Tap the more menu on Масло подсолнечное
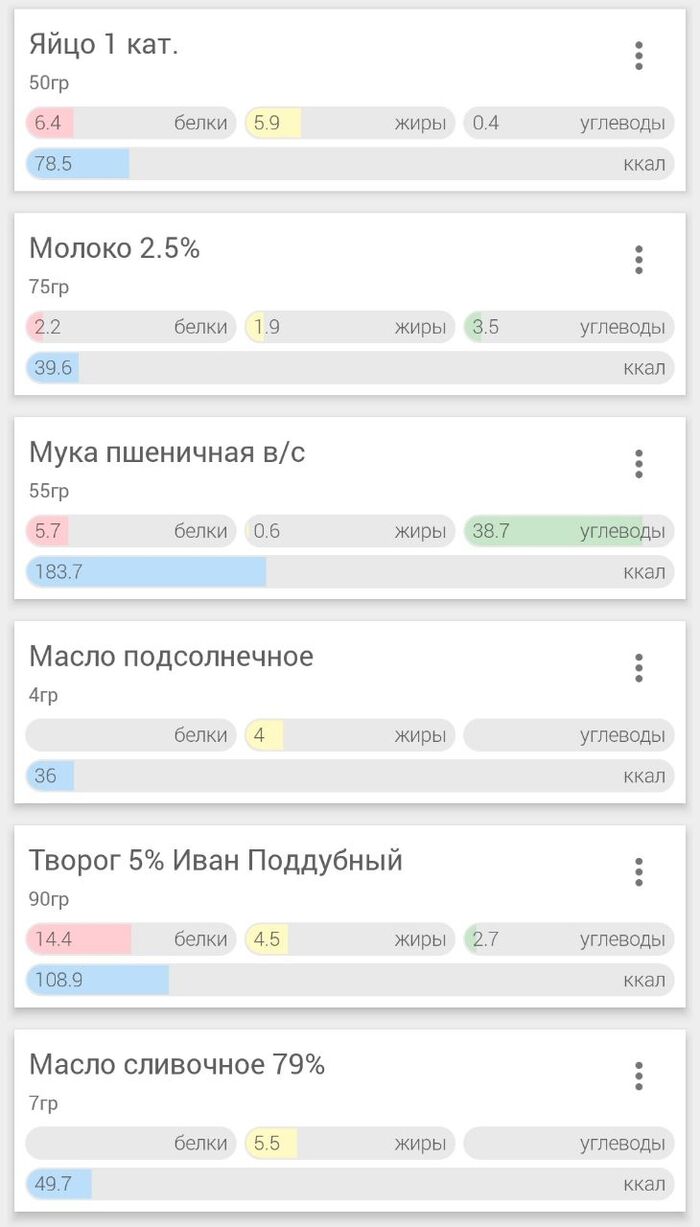Screen dimensions: 700x1227 click(x=639, y=668)
